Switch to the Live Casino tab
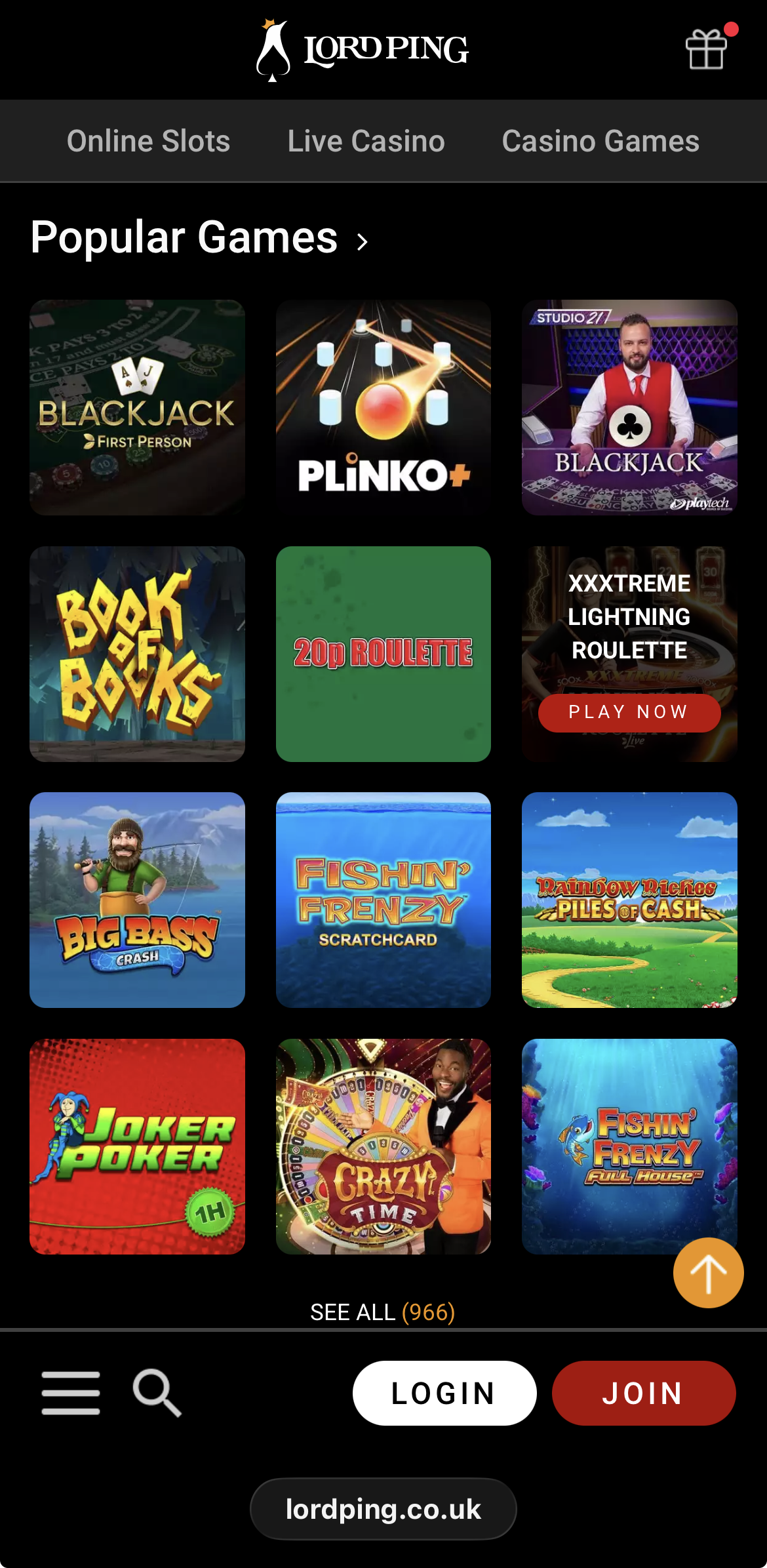Image resolution: width=767 pixels, height=1568 pixels. 366,141
